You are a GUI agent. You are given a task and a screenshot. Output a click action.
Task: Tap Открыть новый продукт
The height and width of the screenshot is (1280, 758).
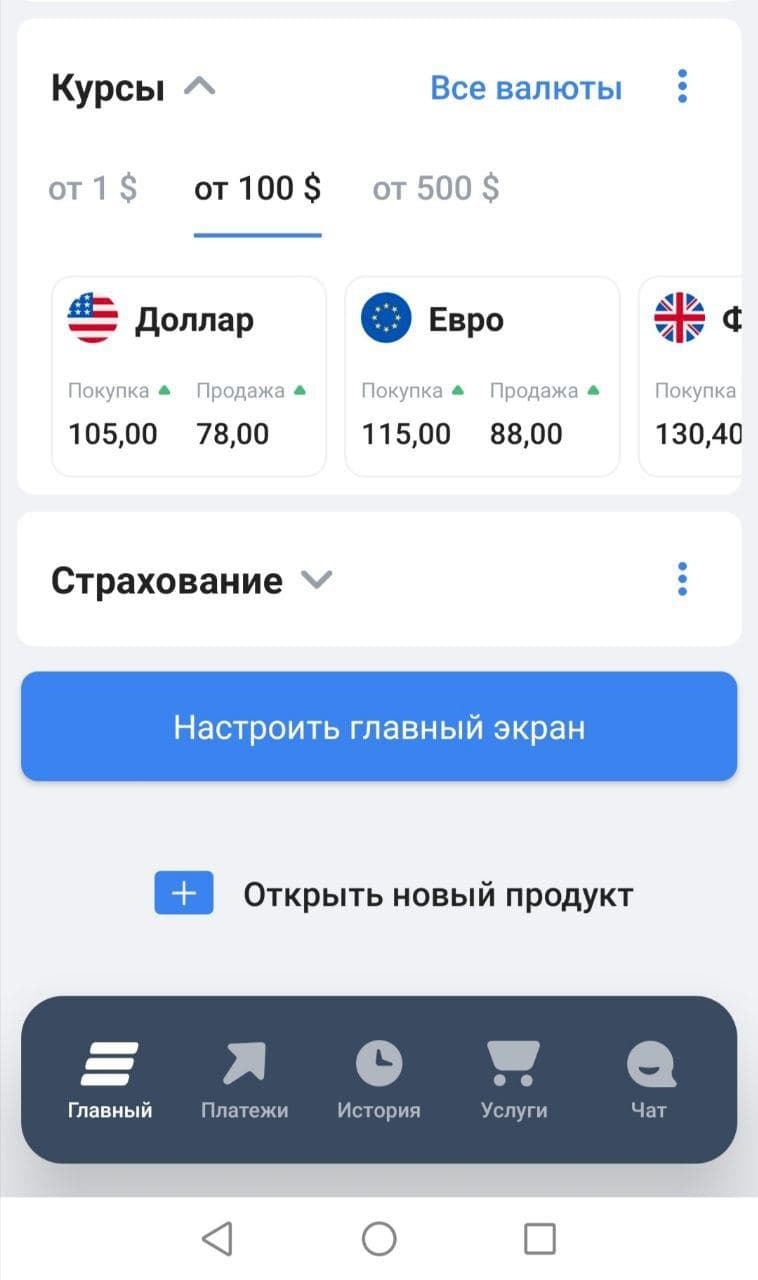tap(394, 894)
